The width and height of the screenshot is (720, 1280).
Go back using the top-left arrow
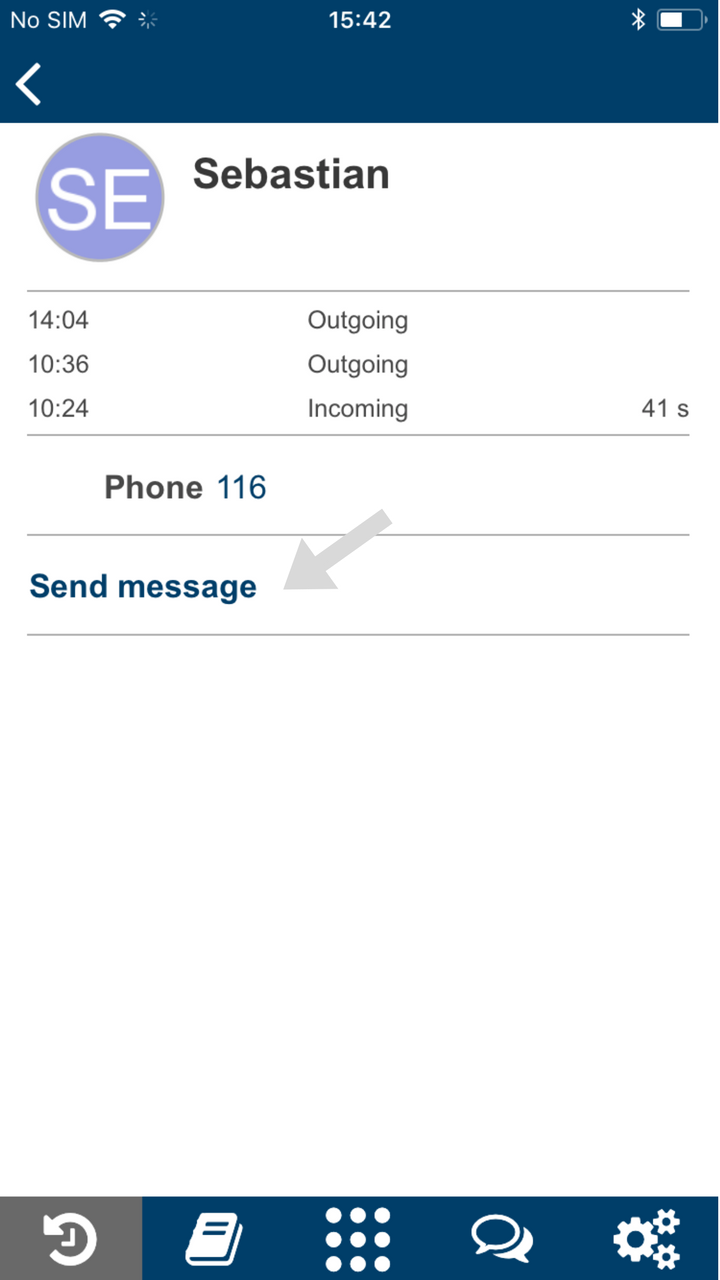tap(29, 84)
